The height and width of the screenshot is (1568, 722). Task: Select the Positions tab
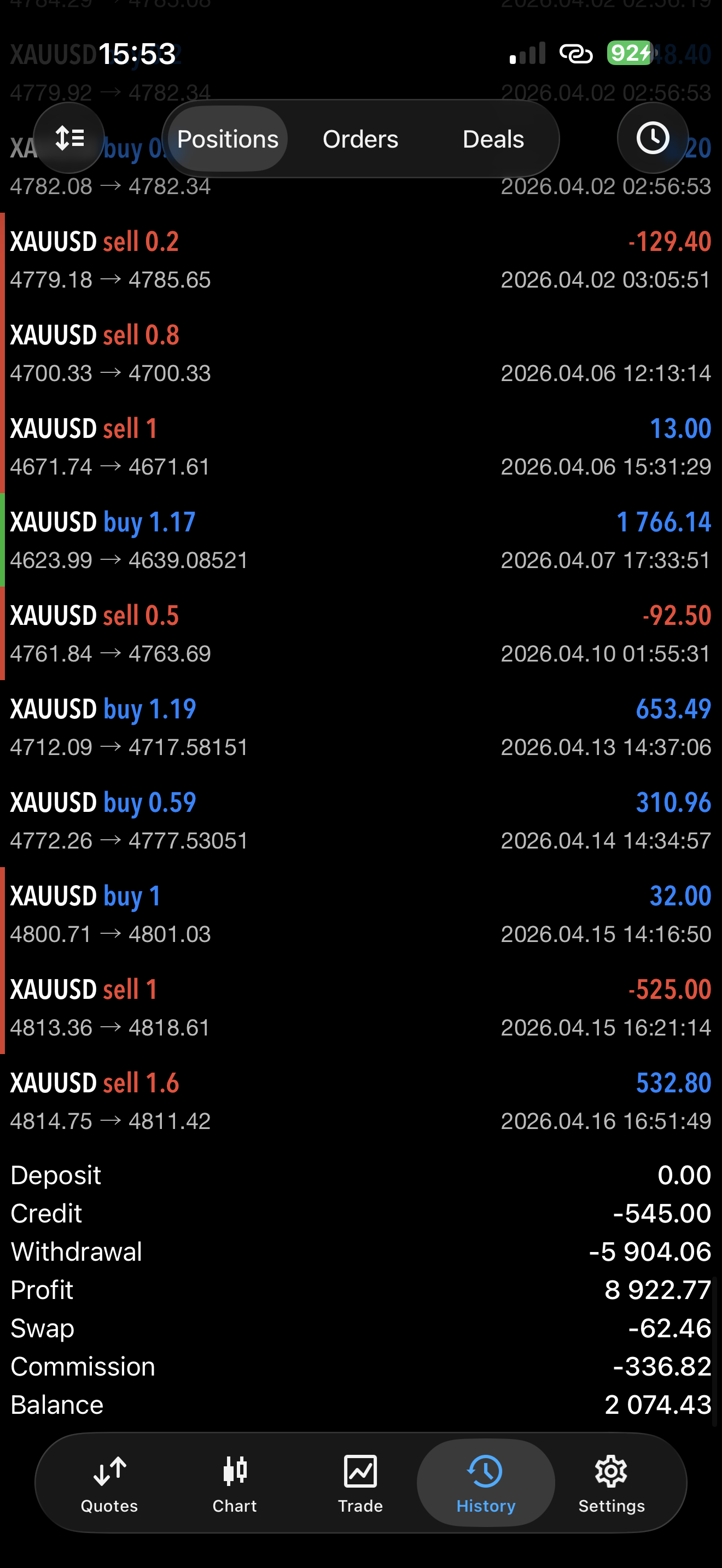pyautogui.click(x=228, y=139)
